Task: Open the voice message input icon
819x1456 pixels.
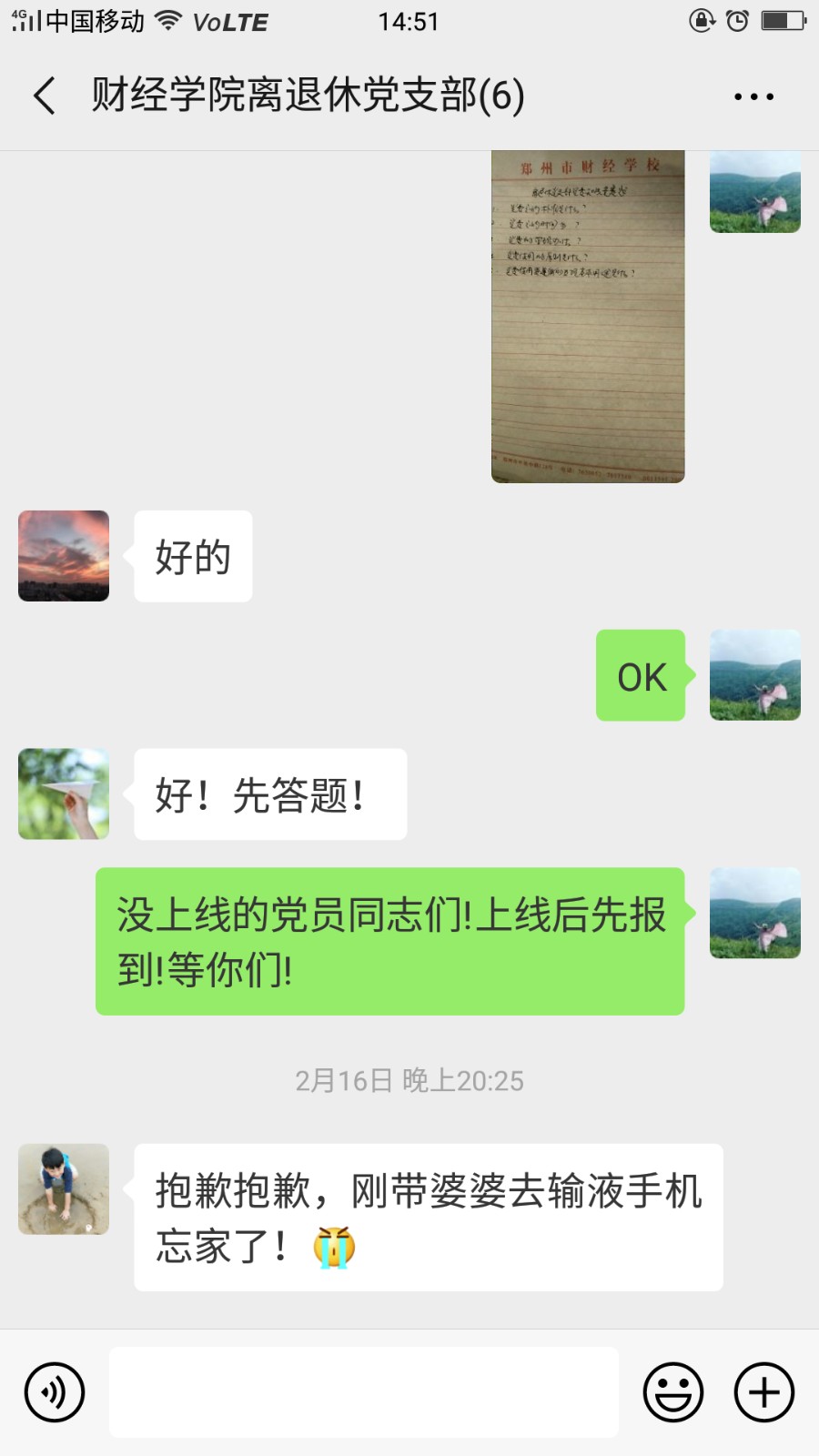Action: point(55,1391)
